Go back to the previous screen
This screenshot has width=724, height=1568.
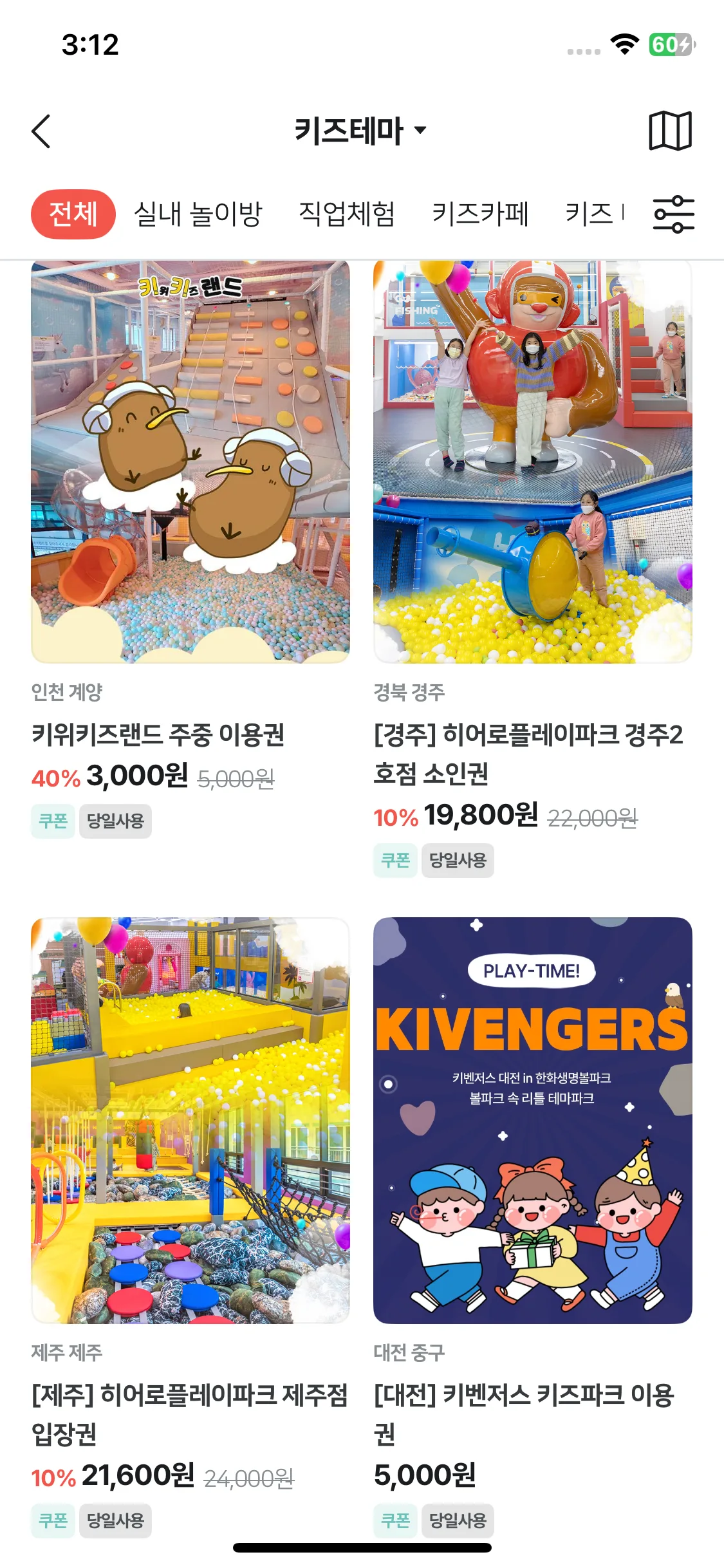tap(41, 131)
